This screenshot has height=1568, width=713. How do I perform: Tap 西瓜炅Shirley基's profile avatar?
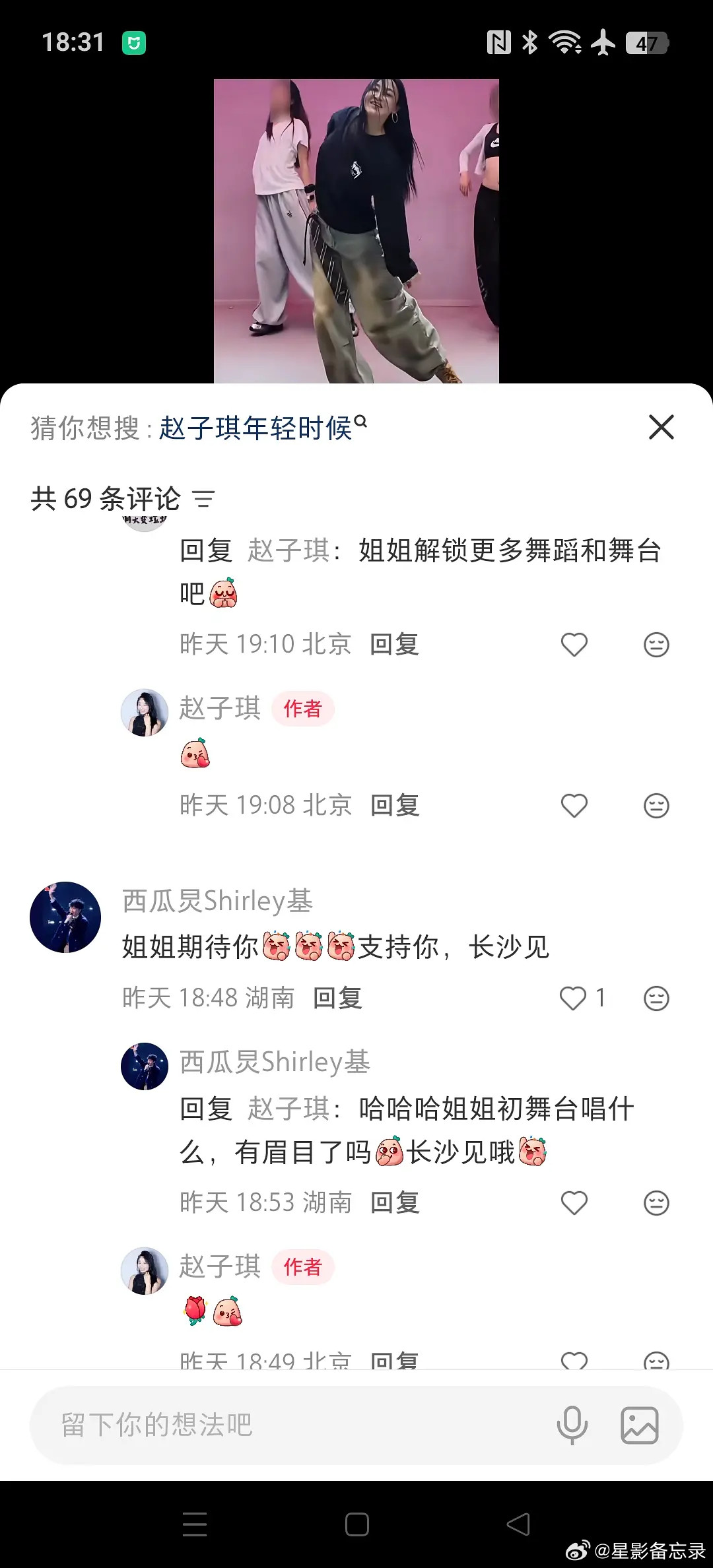(65, 917)
